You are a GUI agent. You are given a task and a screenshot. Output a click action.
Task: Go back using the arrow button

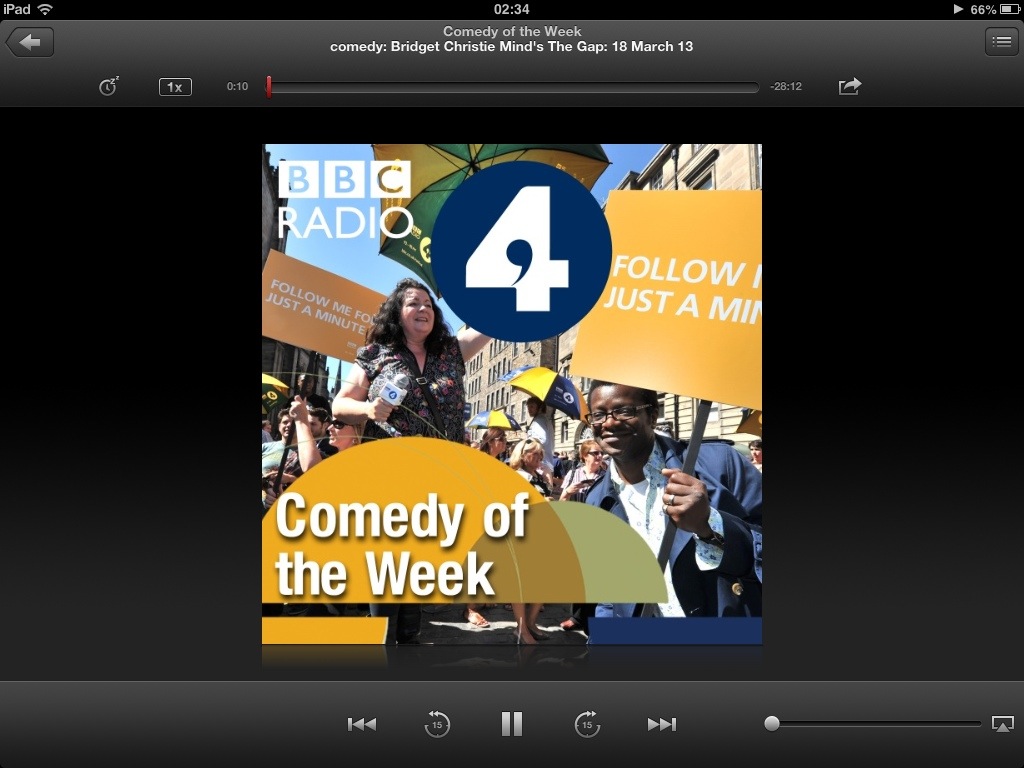[x=29, y=42]
